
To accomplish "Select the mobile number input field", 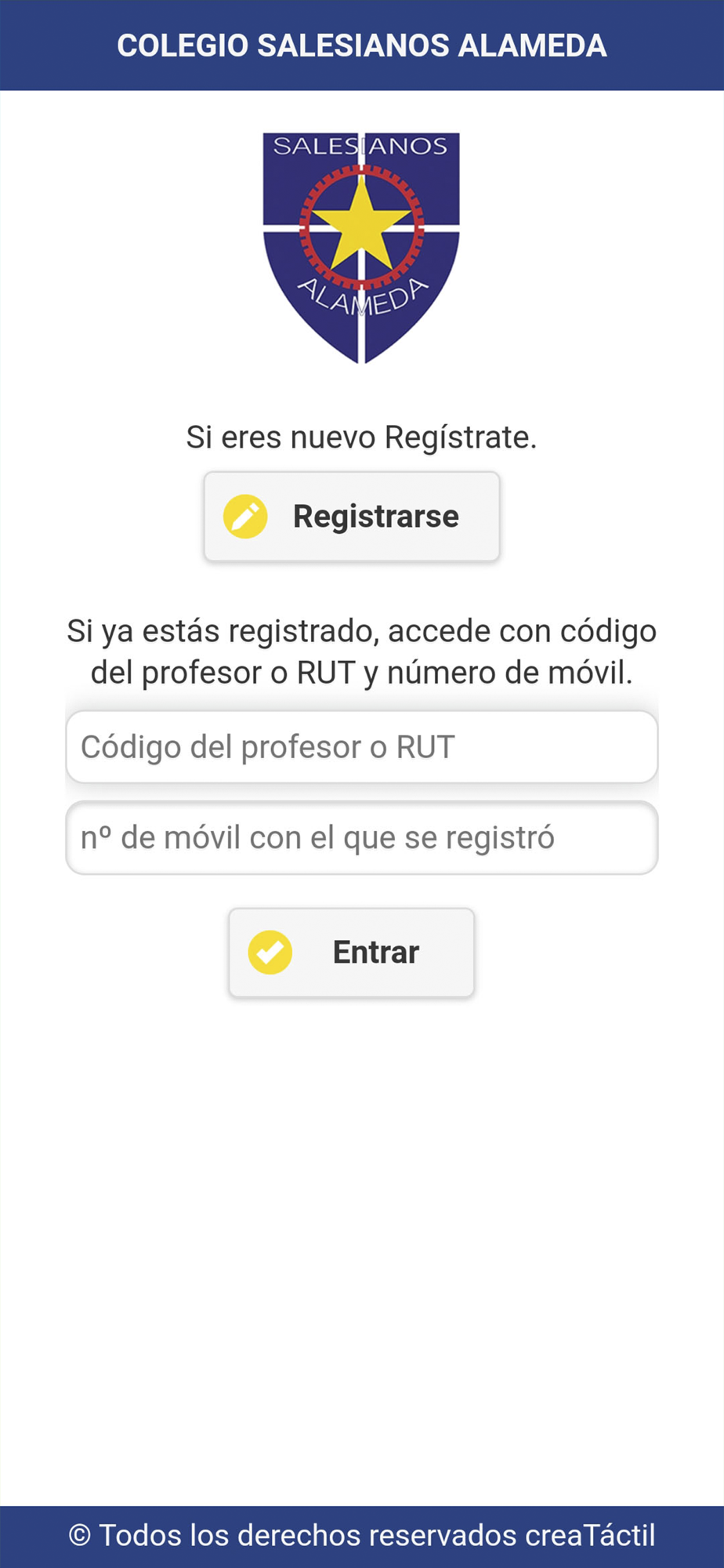I will pos(362,838).
